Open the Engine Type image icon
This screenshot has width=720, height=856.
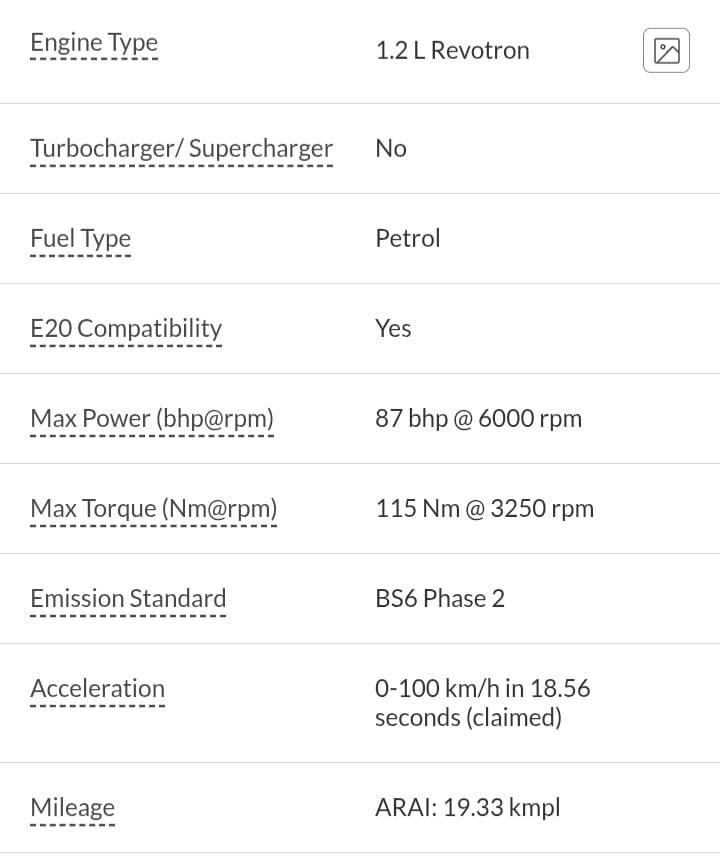pos(666,51)
